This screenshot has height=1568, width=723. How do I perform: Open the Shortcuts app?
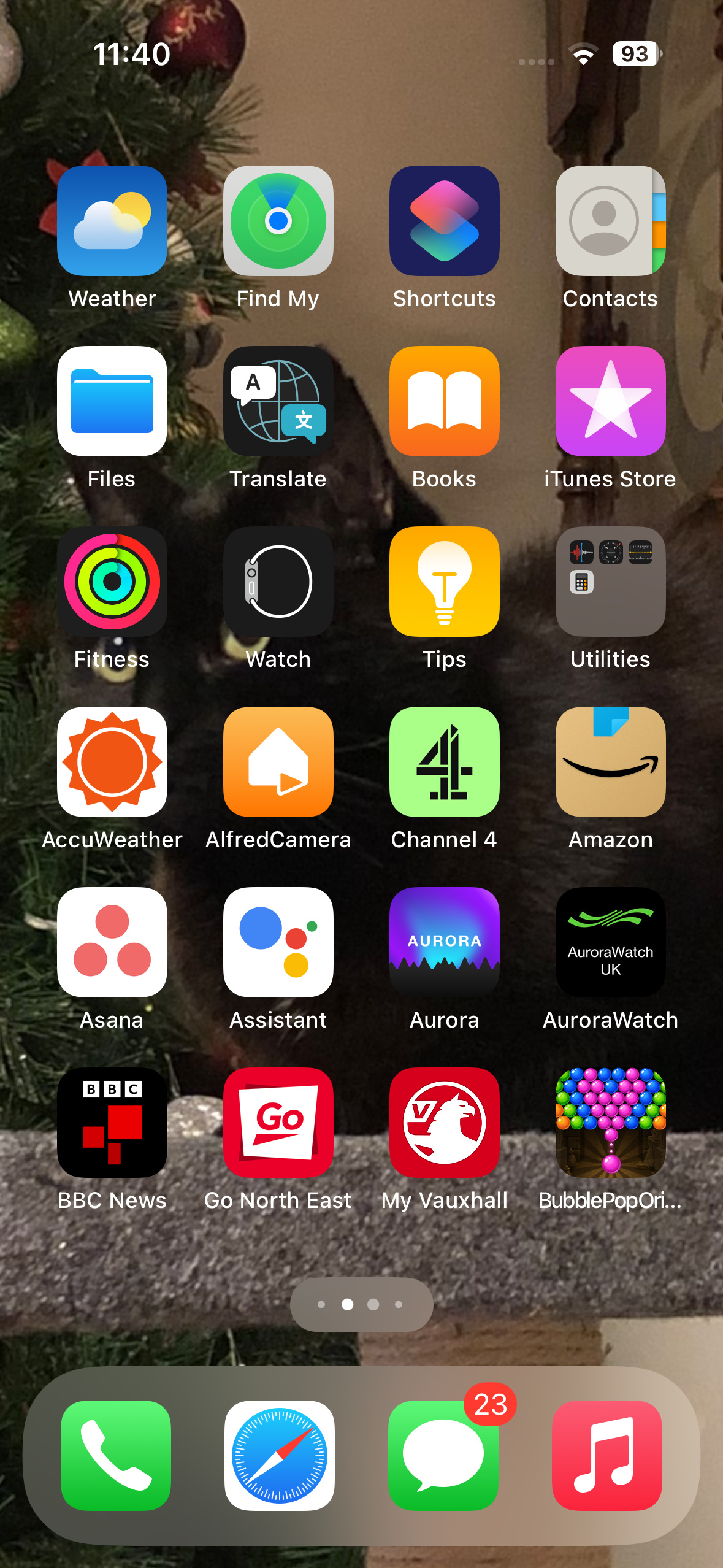tap(445, 221)
